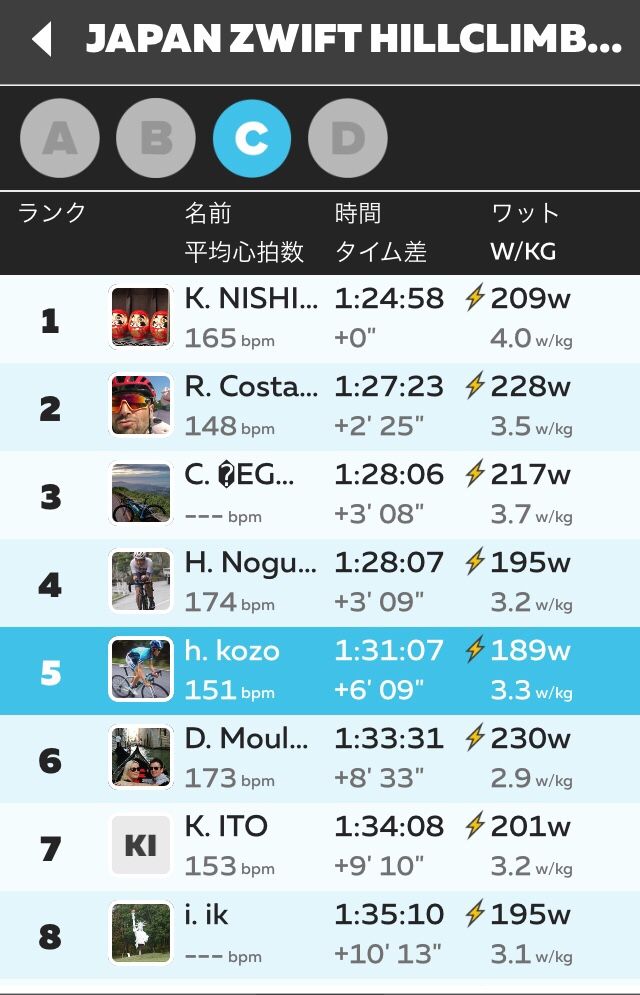Open rank 1 rider K. NISHI's row
This screenshot has width=640, height=995.
click(x=320, y=319)
